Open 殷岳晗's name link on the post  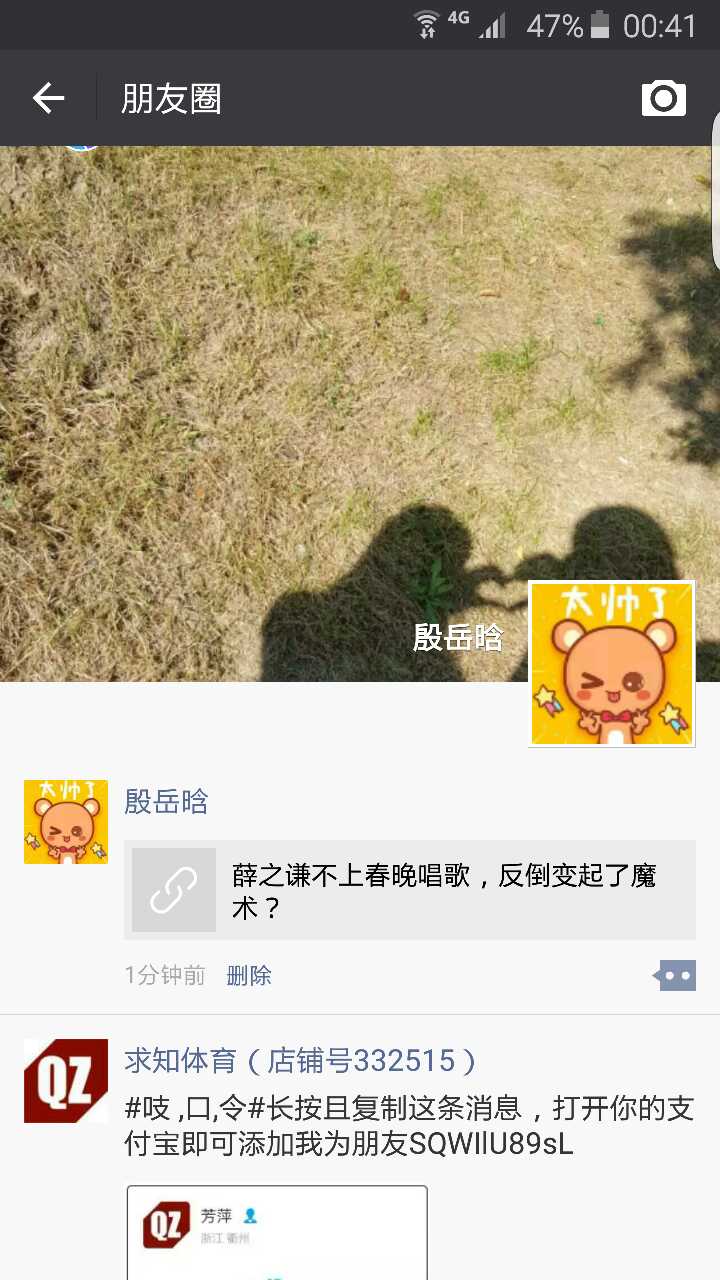166,802
